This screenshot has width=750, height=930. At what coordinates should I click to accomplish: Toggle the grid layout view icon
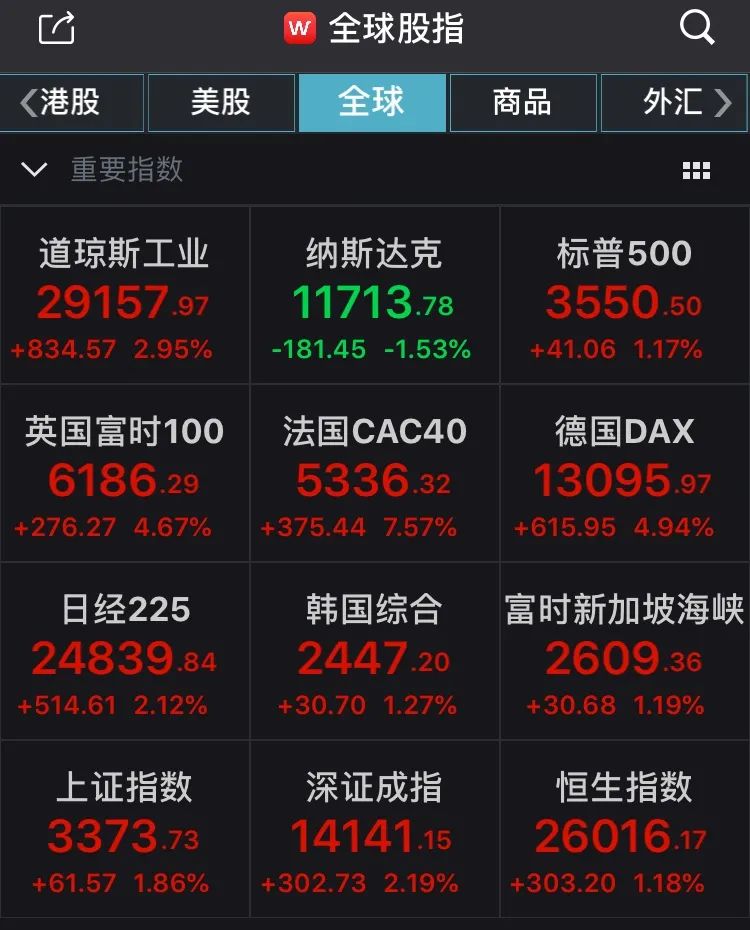coord(696,171)
